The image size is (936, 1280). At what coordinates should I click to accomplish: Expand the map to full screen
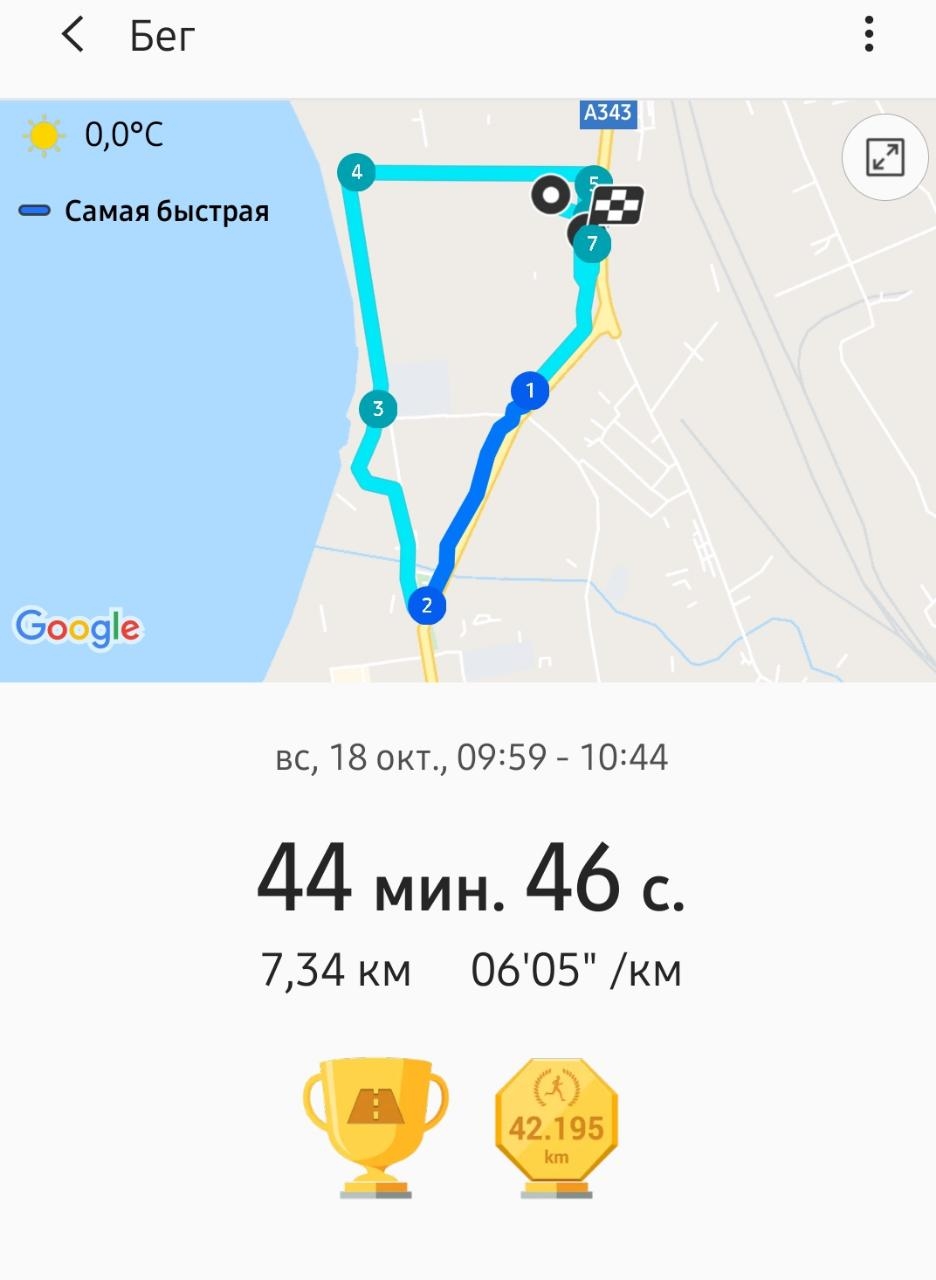coord(885,158)
